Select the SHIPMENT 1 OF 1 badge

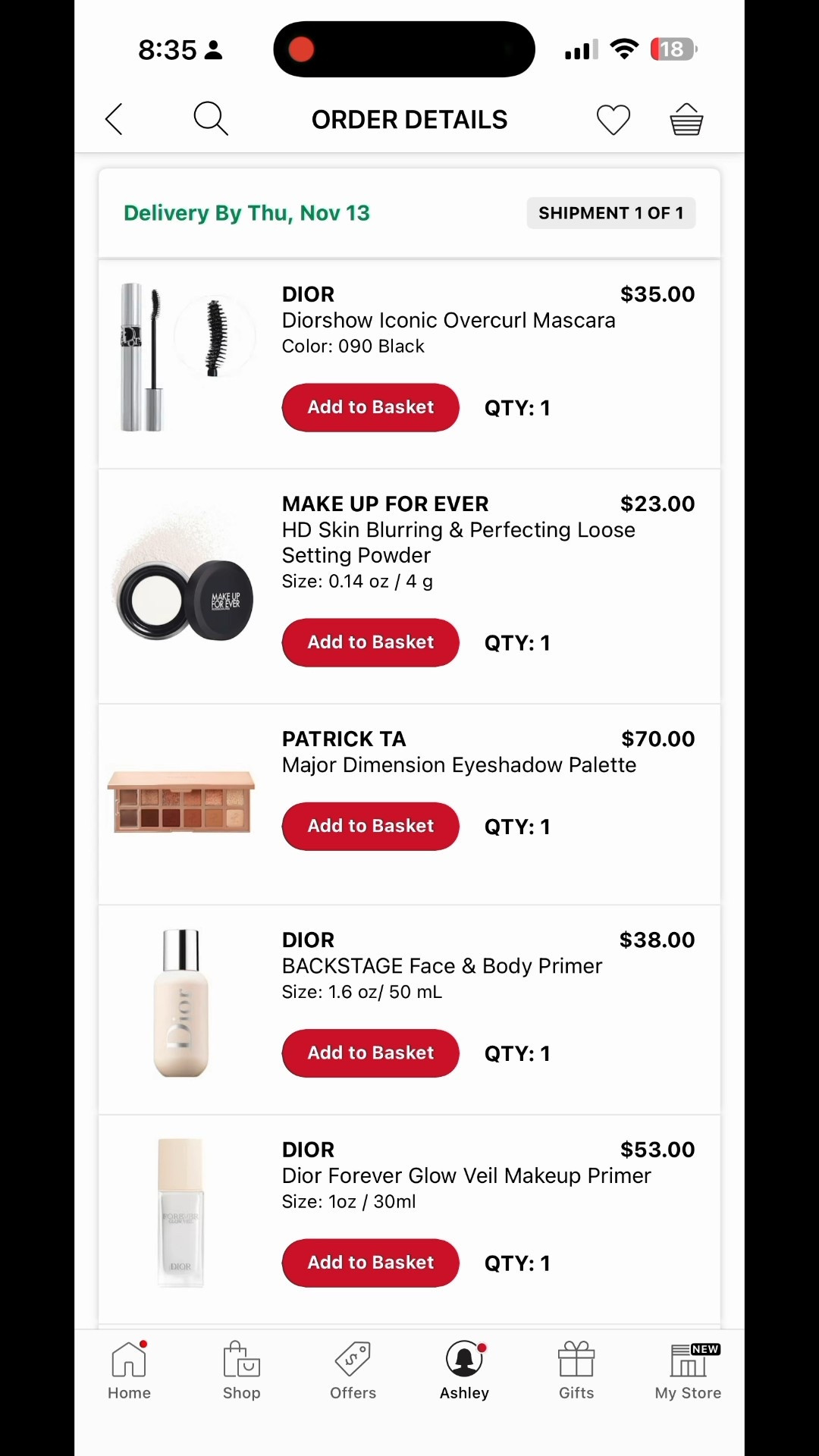(611, 213)
